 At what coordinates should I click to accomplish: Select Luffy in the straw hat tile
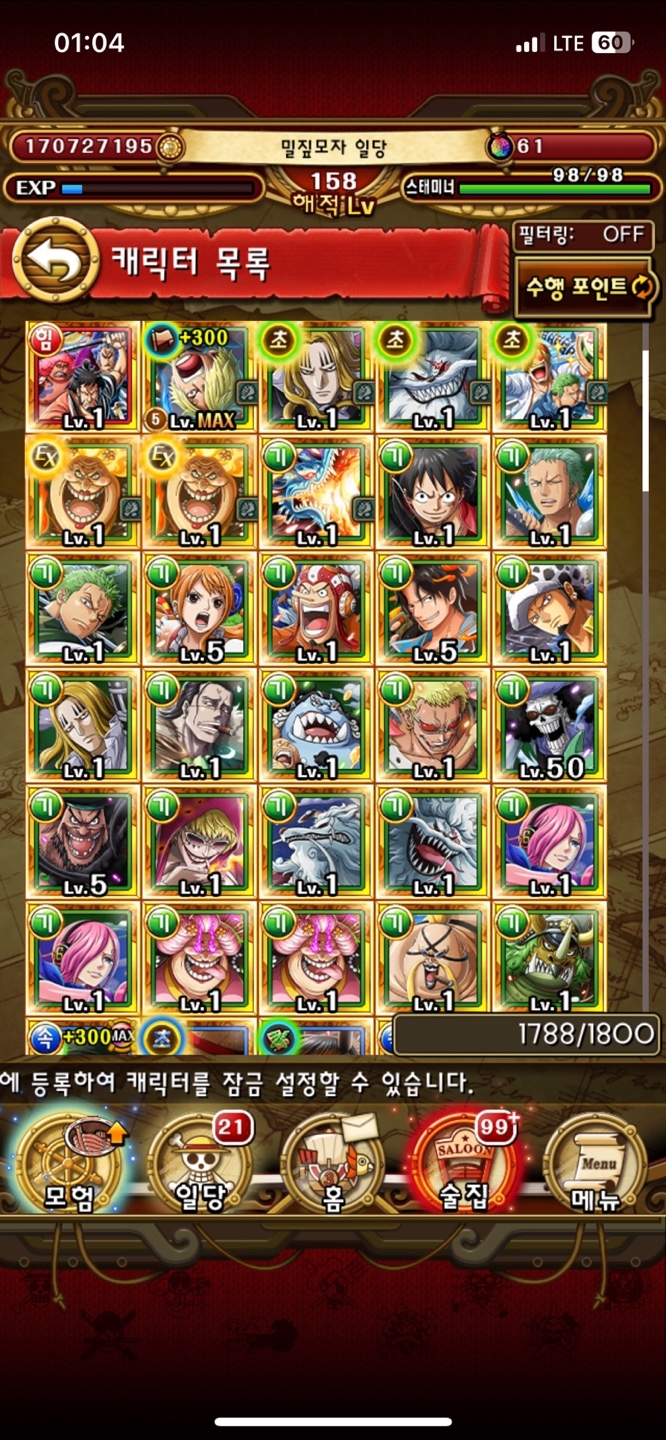click(x=433, y=493)
